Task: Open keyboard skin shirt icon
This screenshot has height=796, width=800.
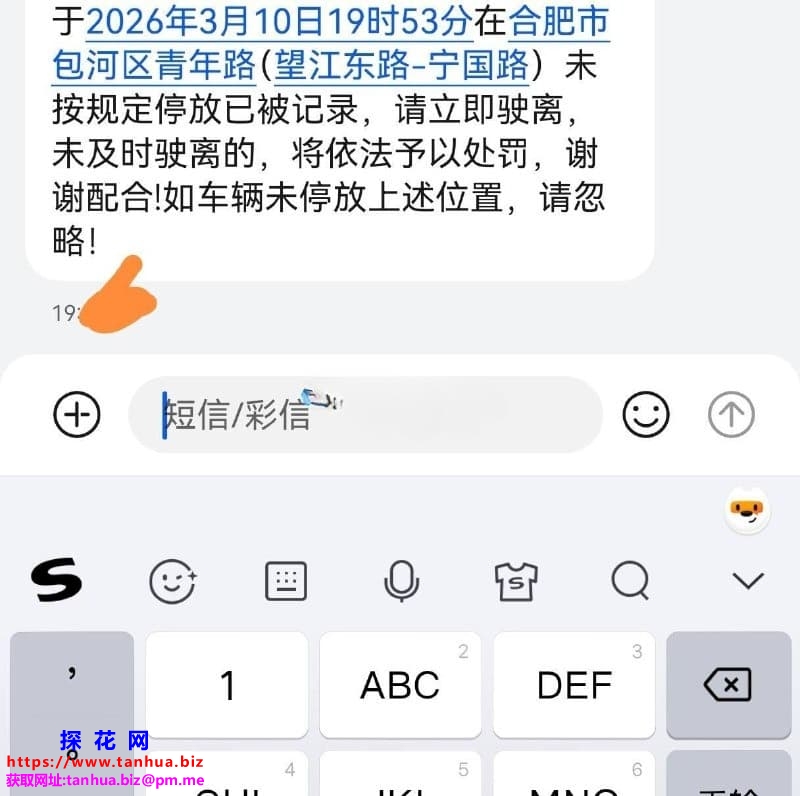Action: coord(516,580)
